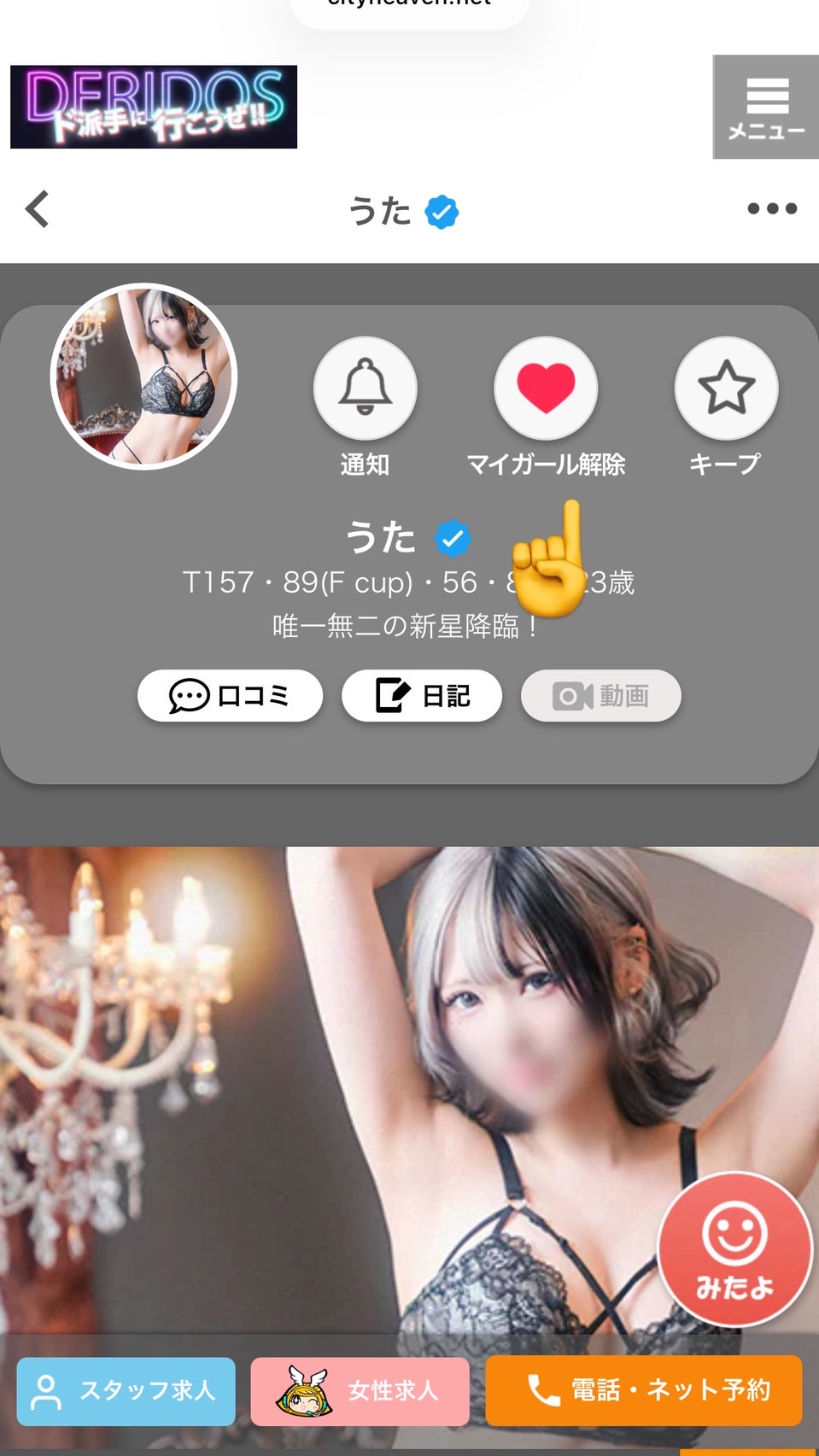Tap the DERIDOS shop banner
The image size is (819, 1456).
pyautogui.click(x=154, y=107)
